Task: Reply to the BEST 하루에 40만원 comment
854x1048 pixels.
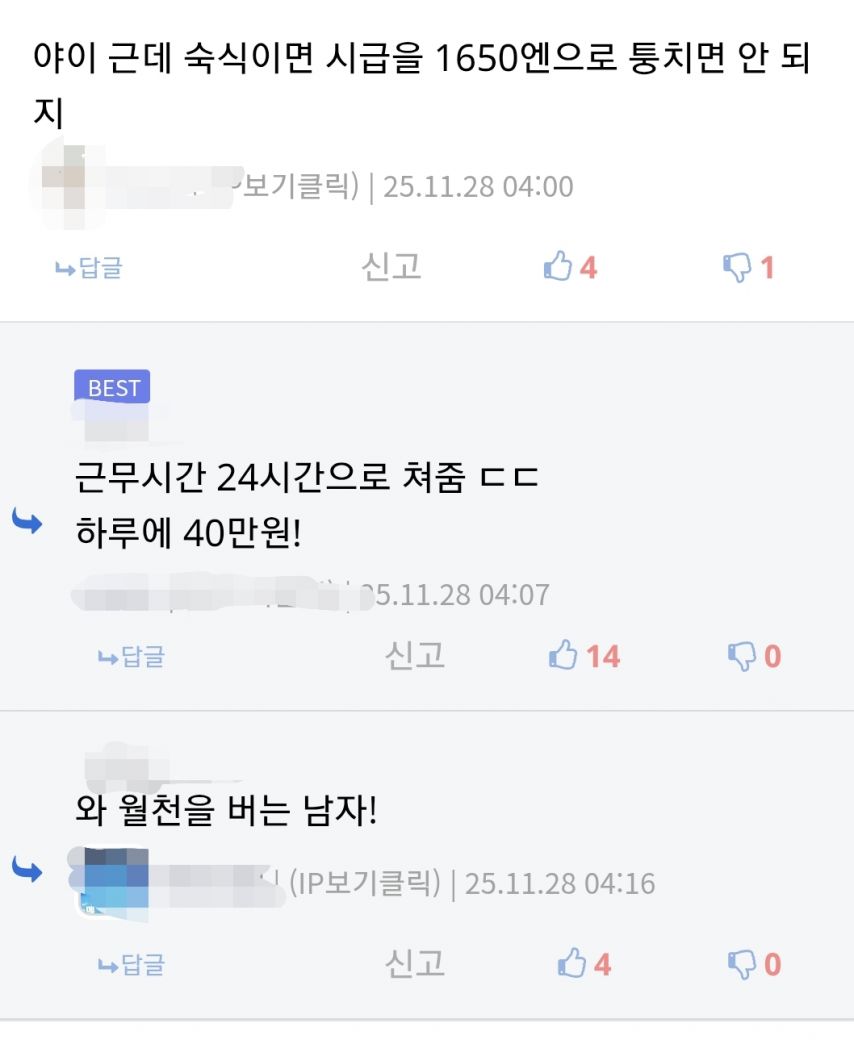Action: pos(131,657)
